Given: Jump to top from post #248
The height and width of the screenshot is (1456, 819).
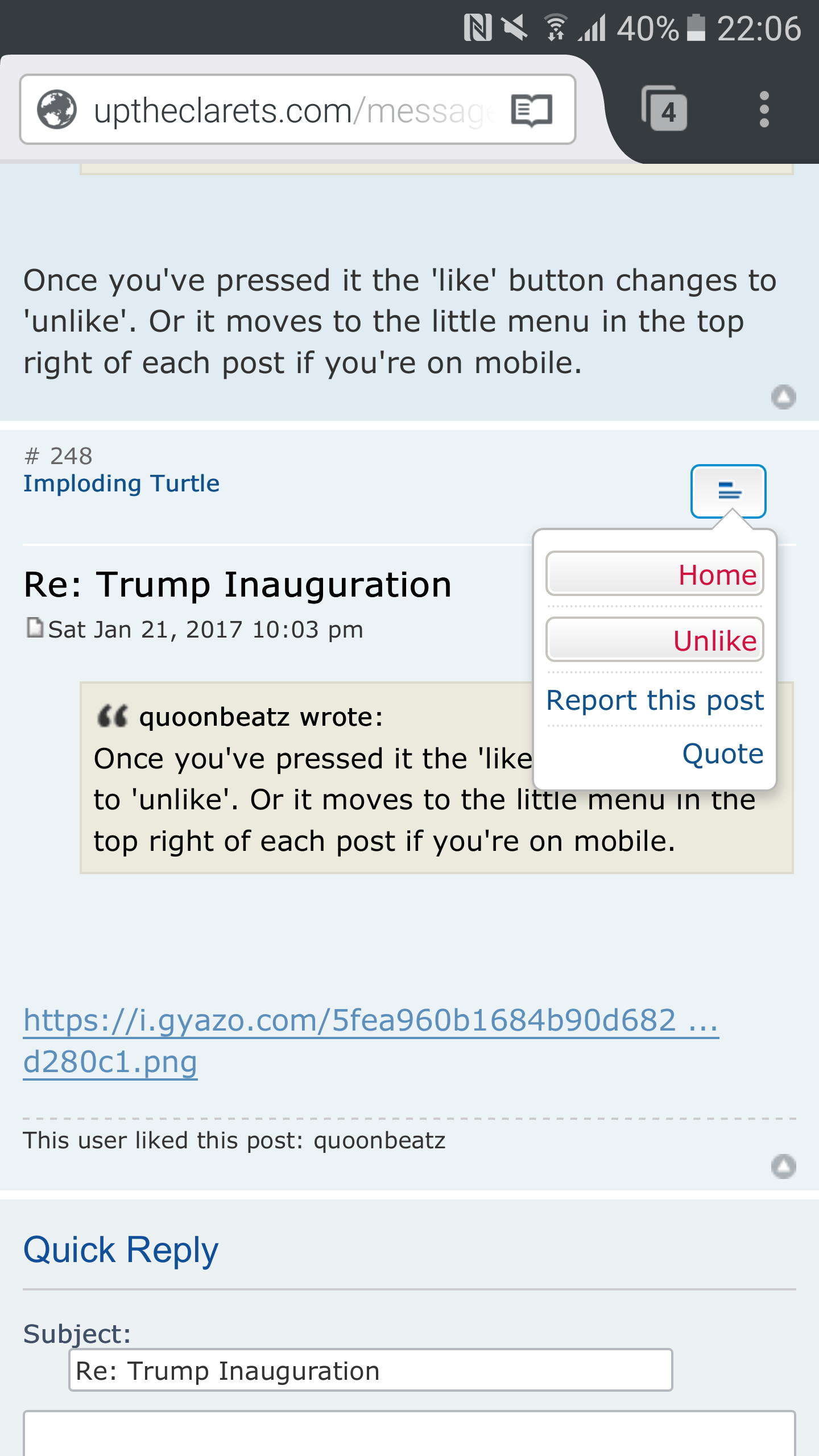Looking at the screenshot, I should coord(783,1167).
